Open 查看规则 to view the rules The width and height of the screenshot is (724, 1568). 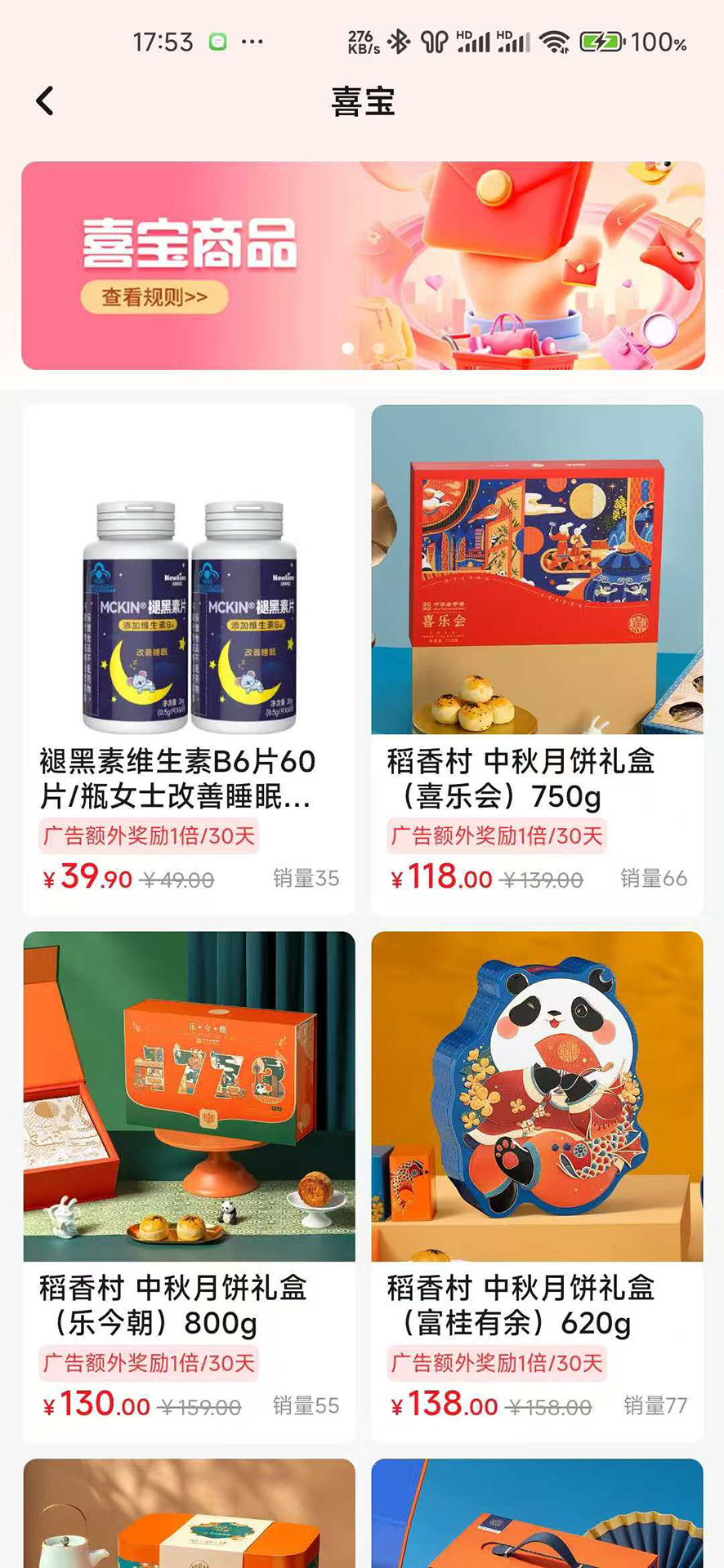pos(156,297)
